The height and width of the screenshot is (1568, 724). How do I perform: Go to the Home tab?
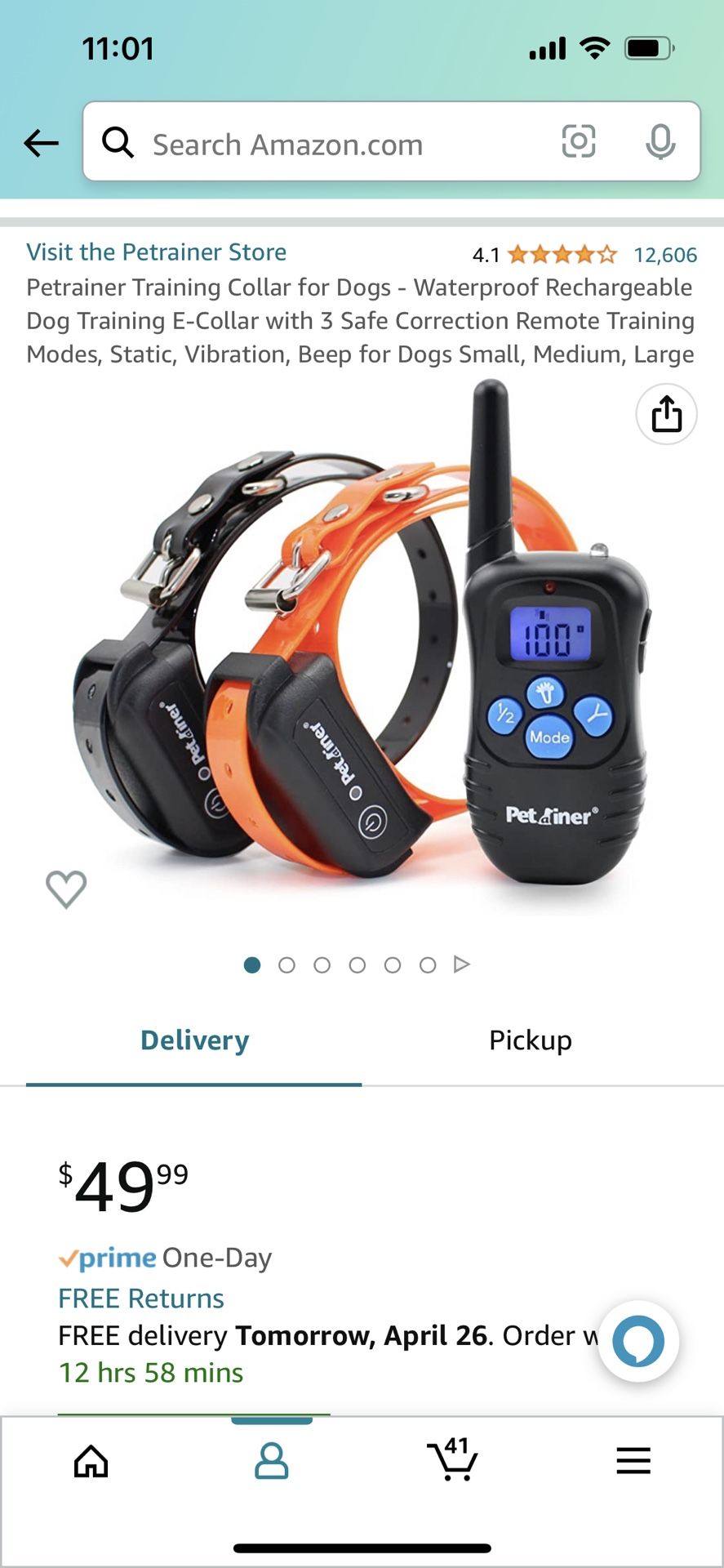pyautogui.click(x=91, y=1462)
